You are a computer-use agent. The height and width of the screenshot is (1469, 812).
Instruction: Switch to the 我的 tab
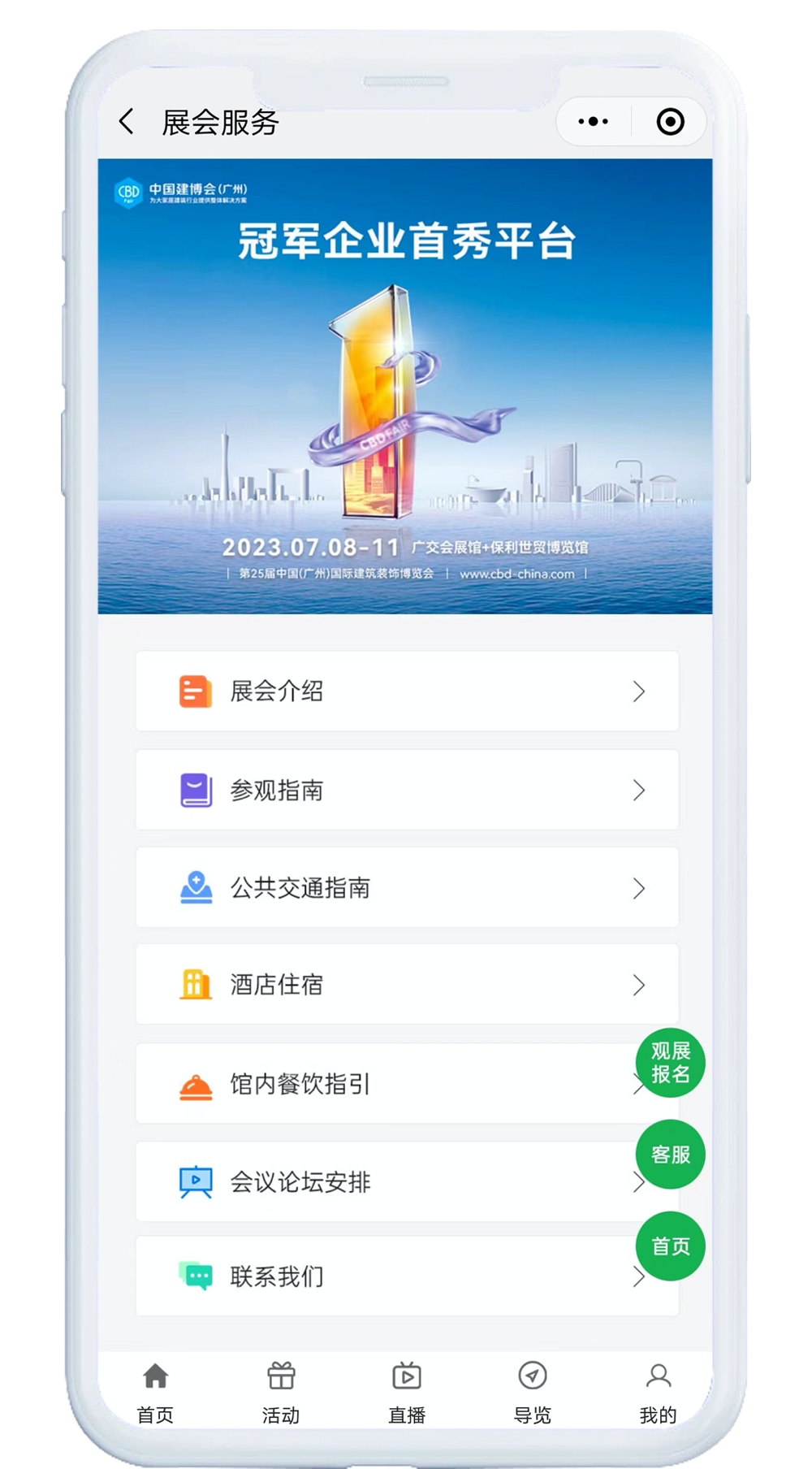[658, 1393]
